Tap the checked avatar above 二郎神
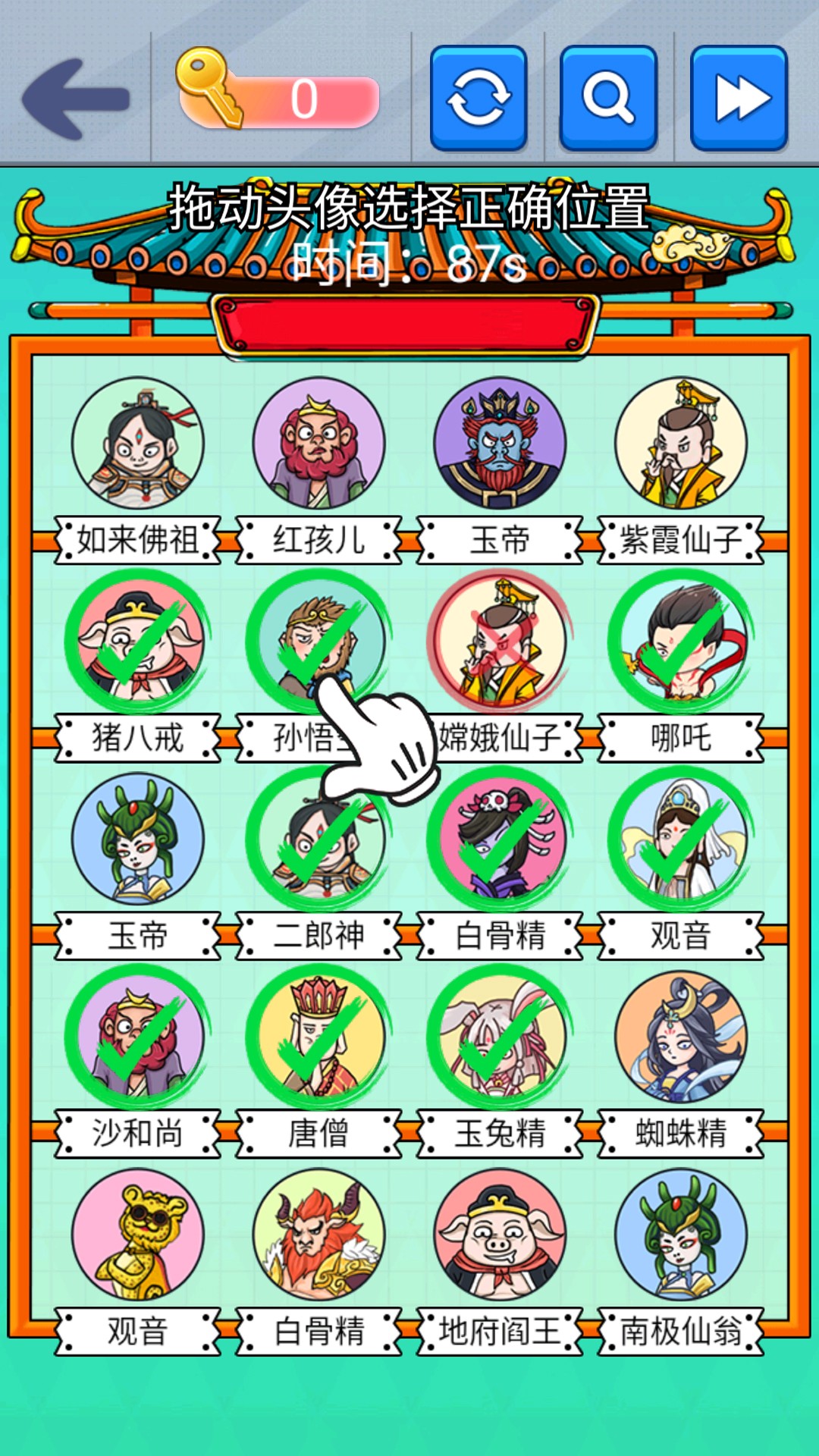 [x=319, y=839]
